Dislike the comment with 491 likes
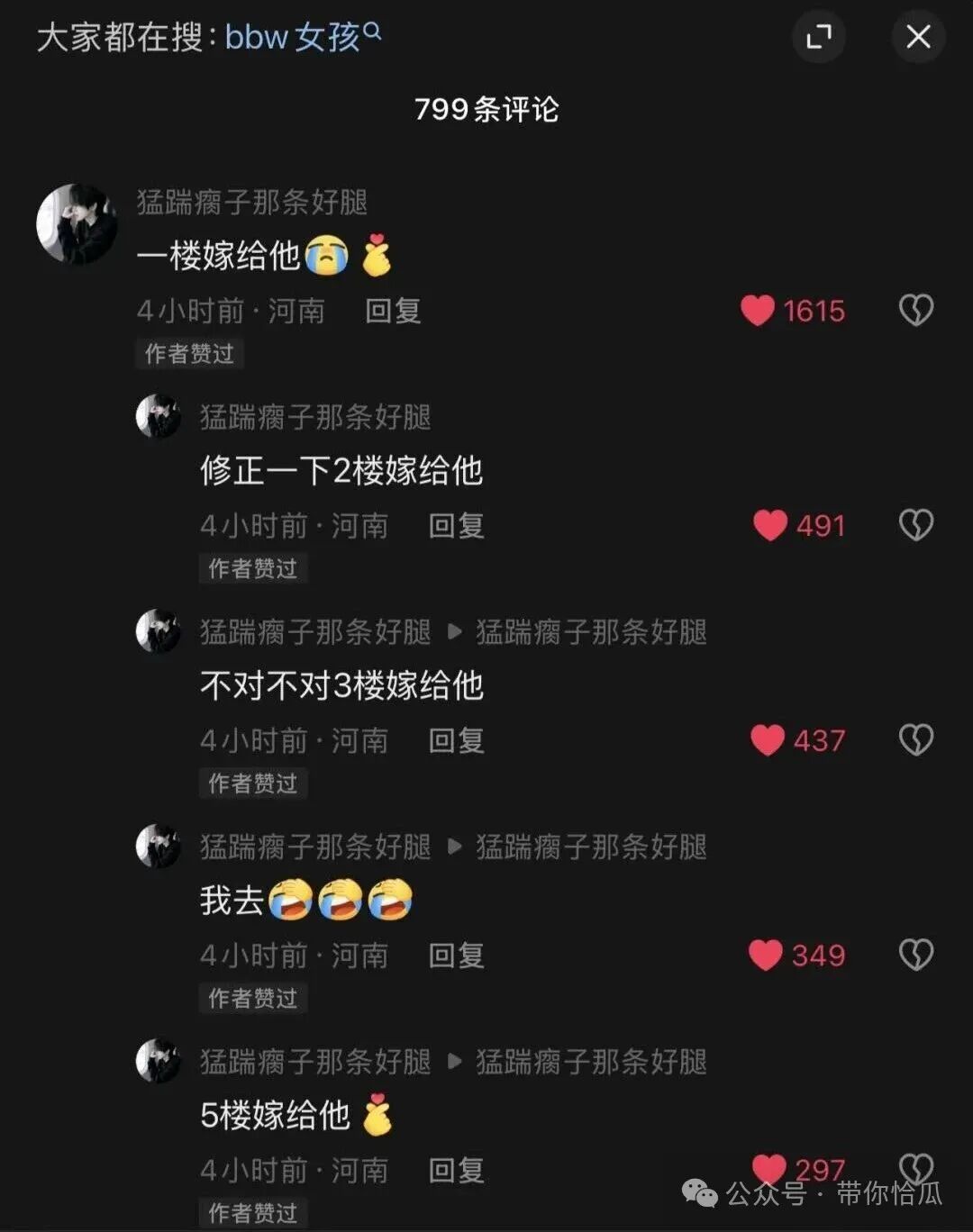This screenshot has height=1232, width=973. (916, 525)
